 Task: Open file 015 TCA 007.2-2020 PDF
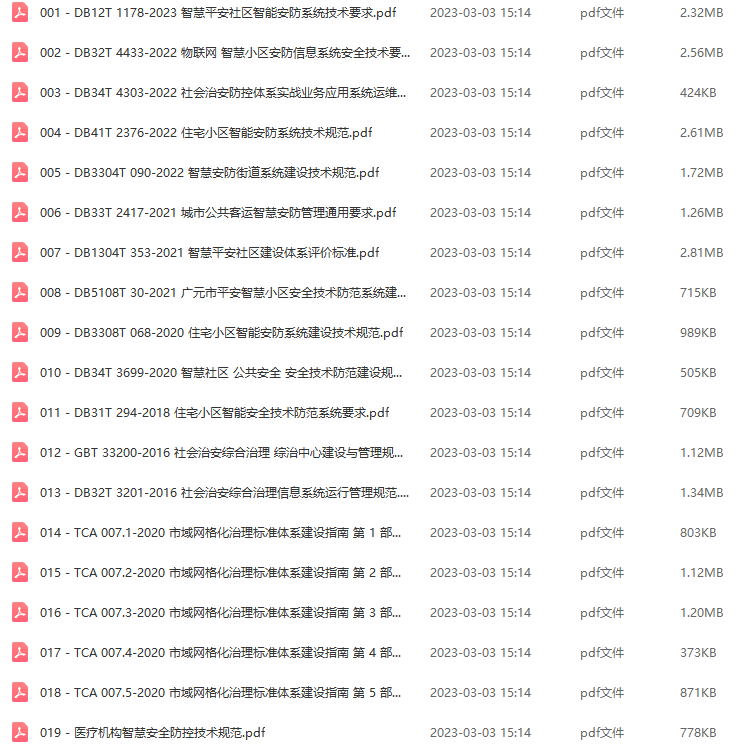pyautogui.click(x=221, y=572)
